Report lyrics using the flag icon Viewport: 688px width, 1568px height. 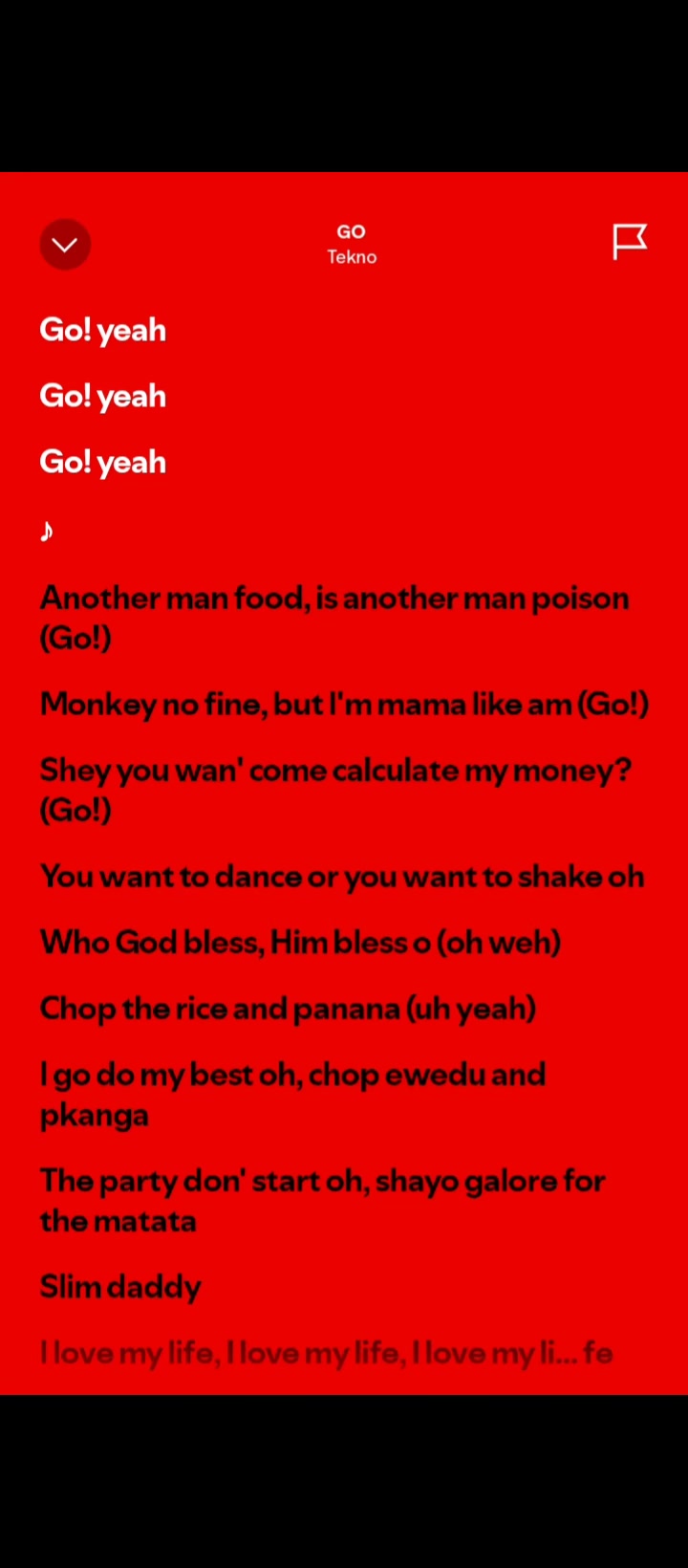tap(630, 242)
